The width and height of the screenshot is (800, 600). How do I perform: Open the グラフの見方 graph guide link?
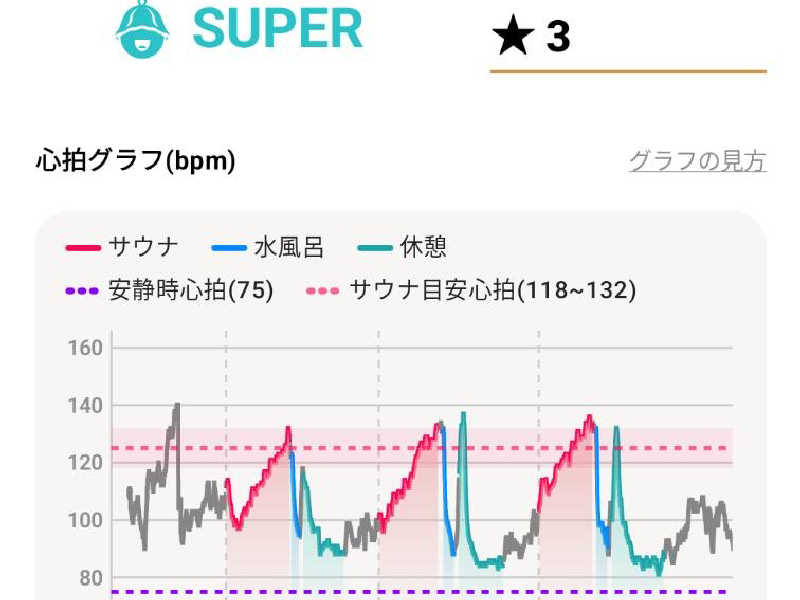click(x=697, y=161)
